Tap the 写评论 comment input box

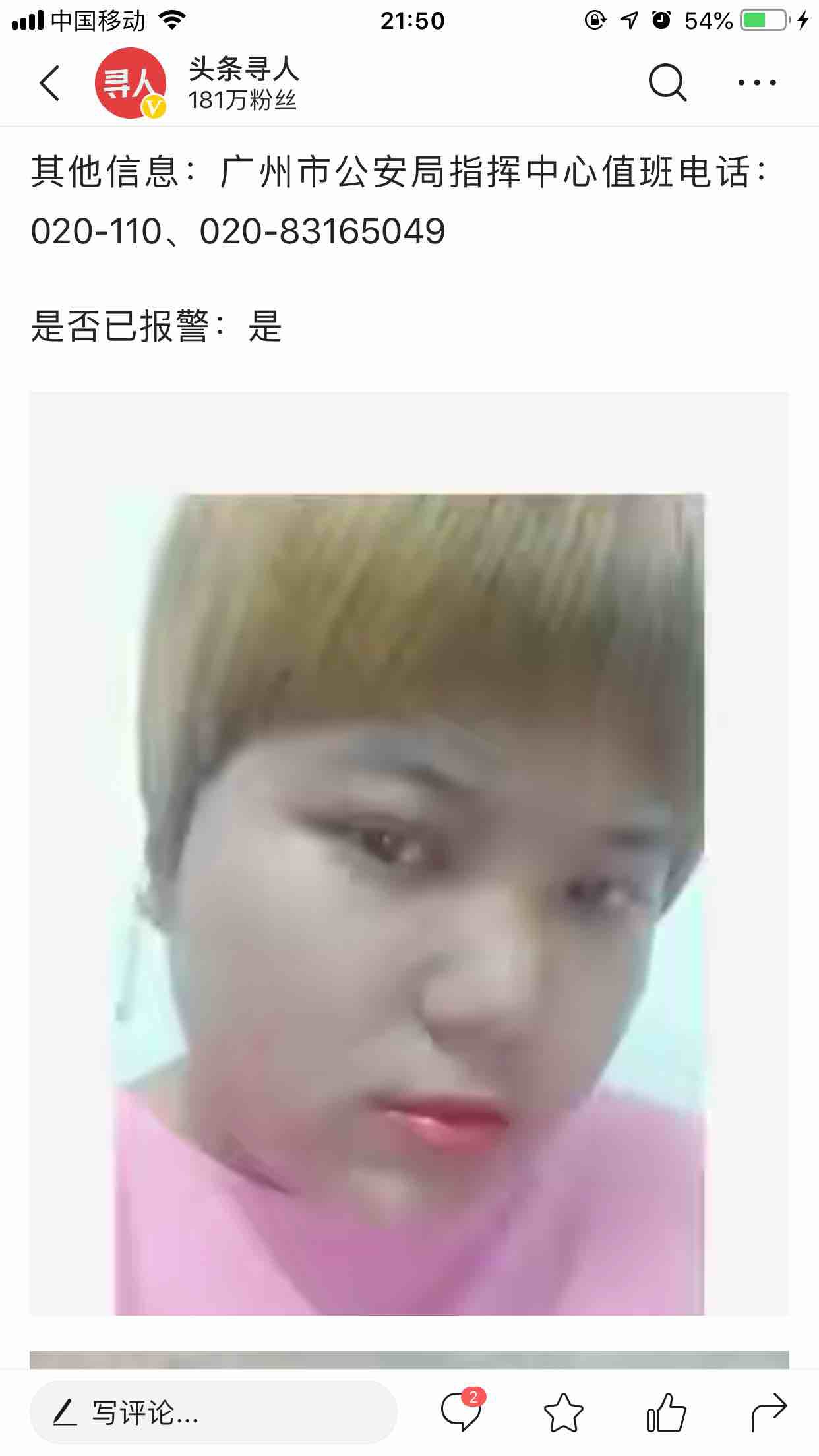[212, 1412]
